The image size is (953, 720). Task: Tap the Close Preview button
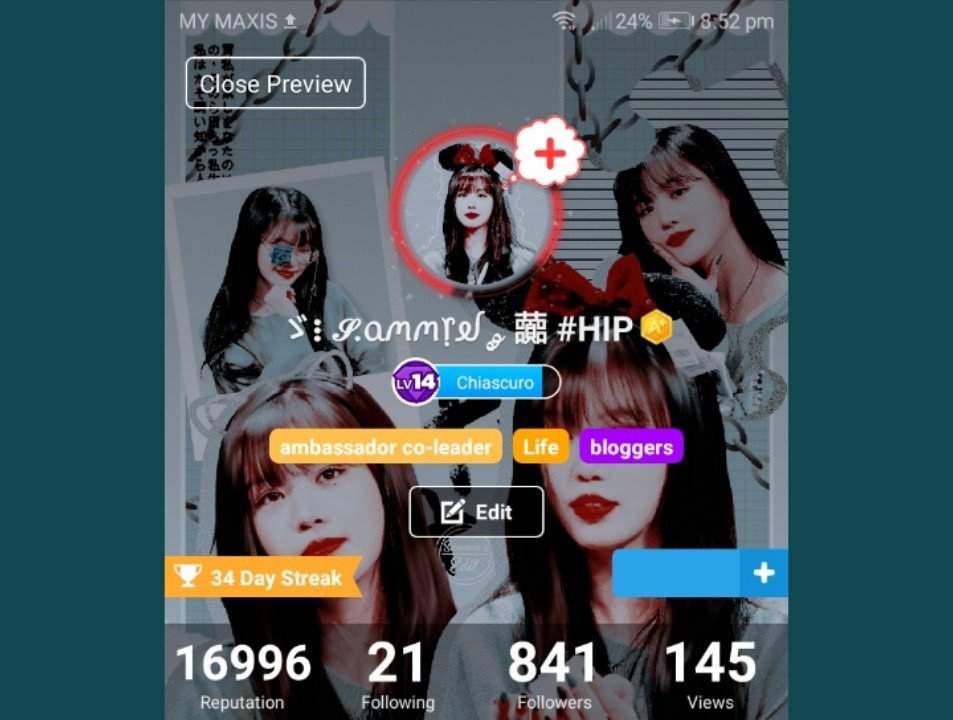[x=275, y=84]
